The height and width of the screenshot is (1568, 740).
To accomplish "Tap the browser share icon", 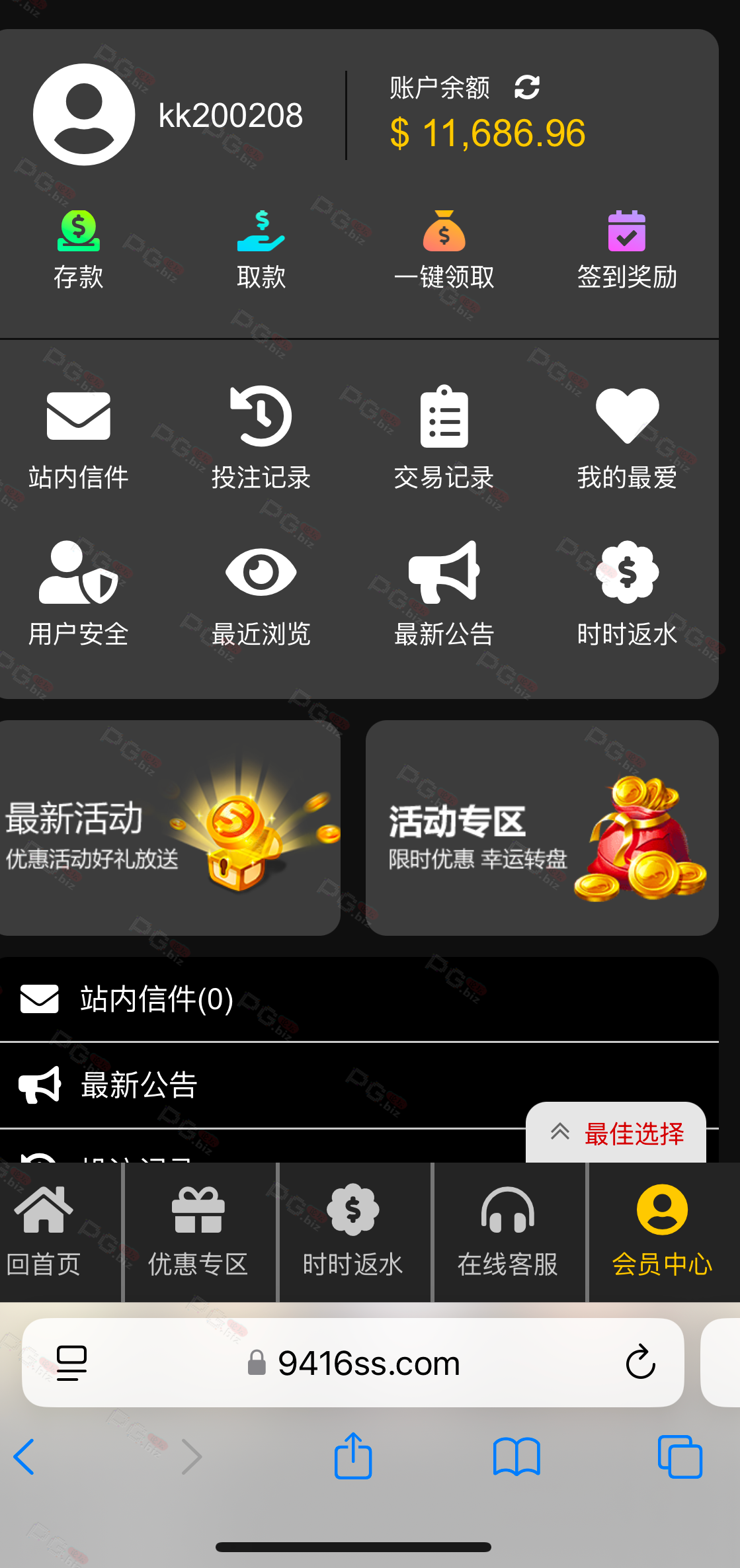I will coord(353,1456).
